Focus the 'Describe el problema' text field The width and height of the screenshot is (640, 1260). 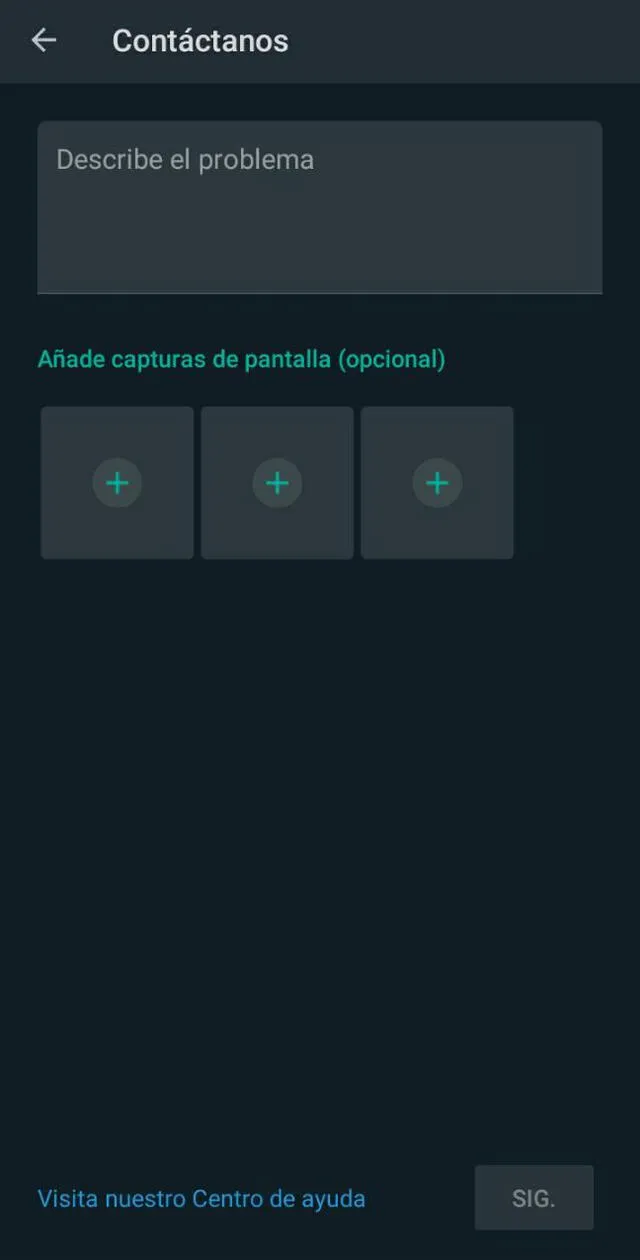(319, 207)
